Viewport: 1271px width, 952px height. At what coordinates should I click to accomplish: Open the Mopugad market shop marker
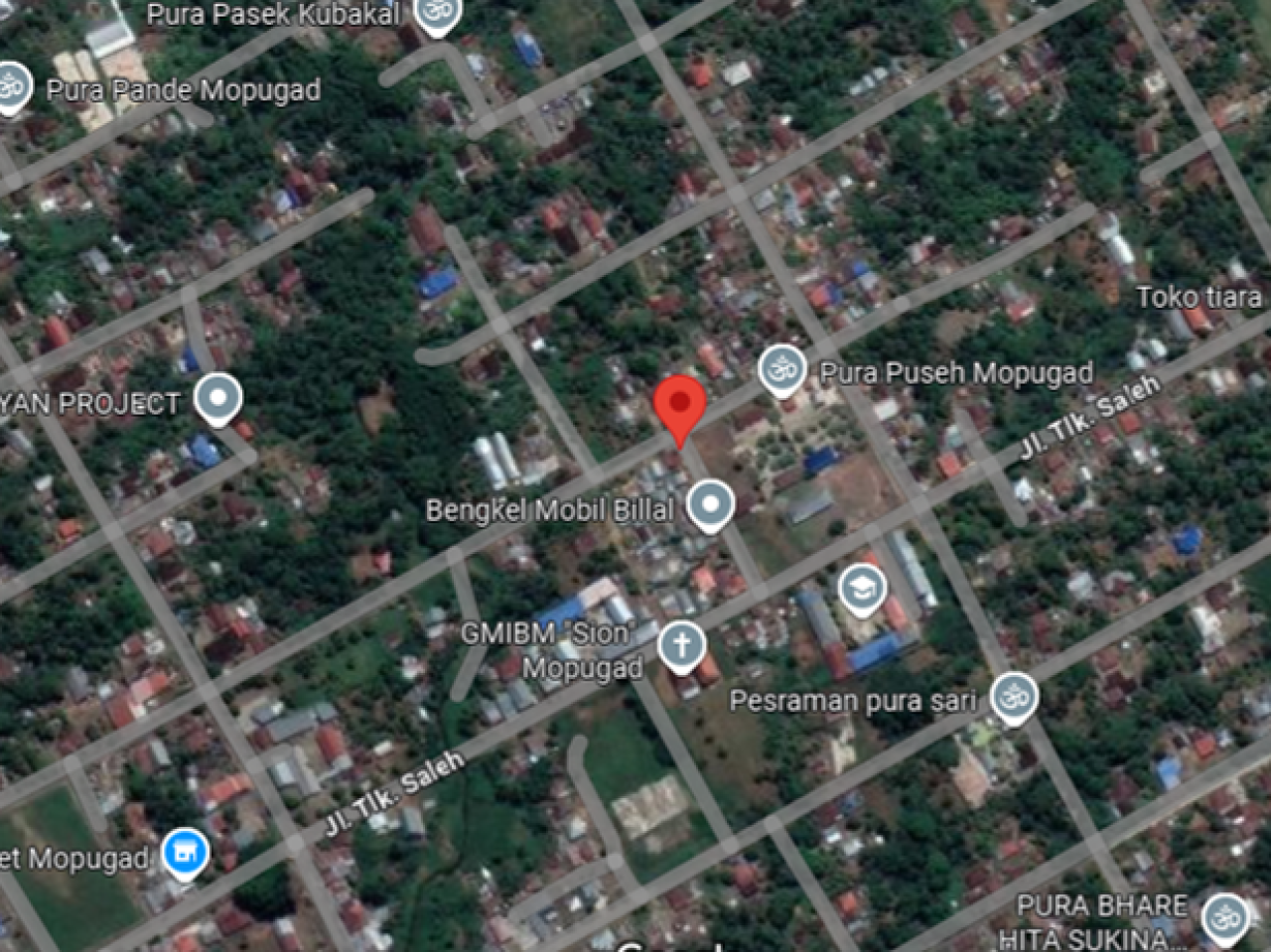[185, 853]
